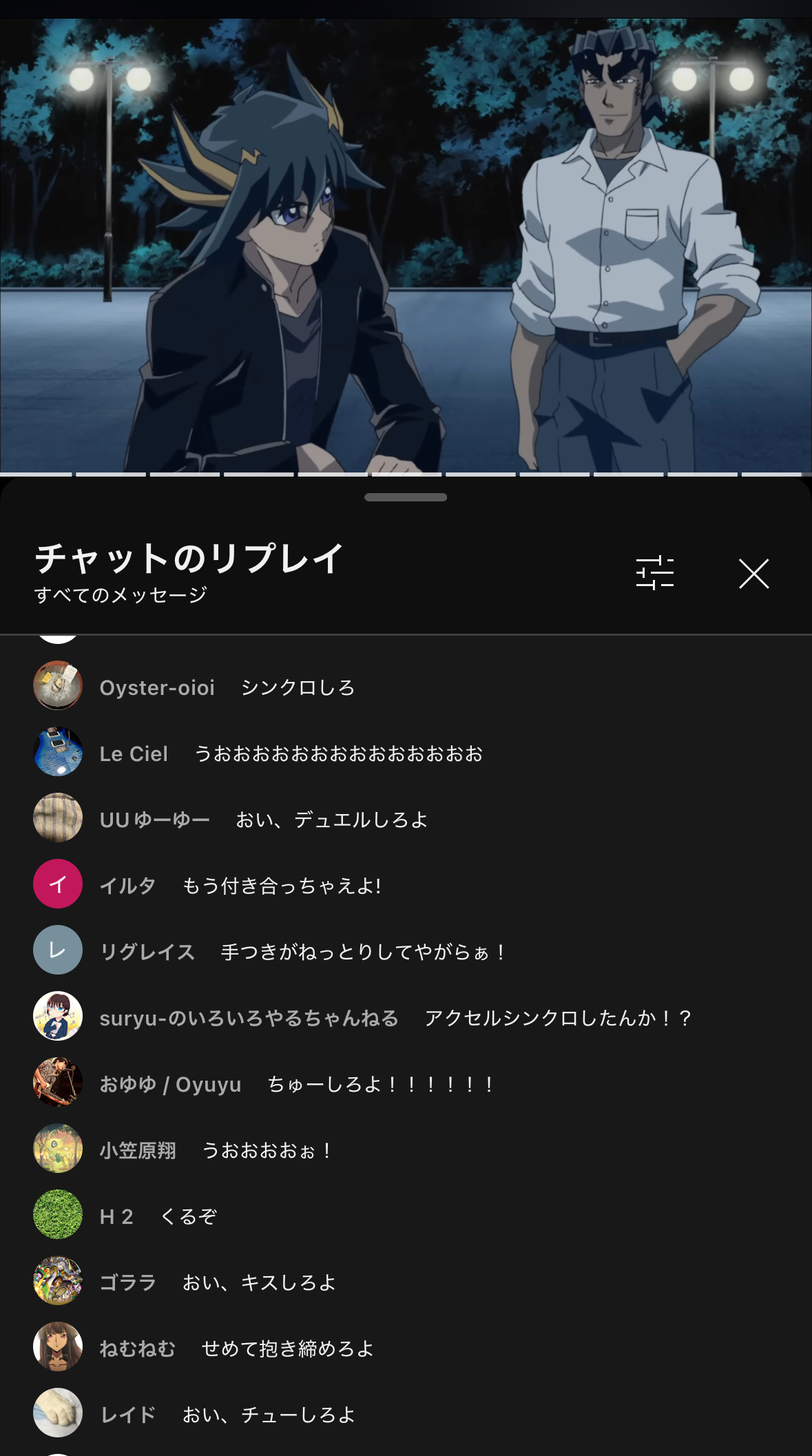Select 小笠原翔's chat message
Image resolution: width=812 pixels, height=1456 pixels.
[406, 1150]
